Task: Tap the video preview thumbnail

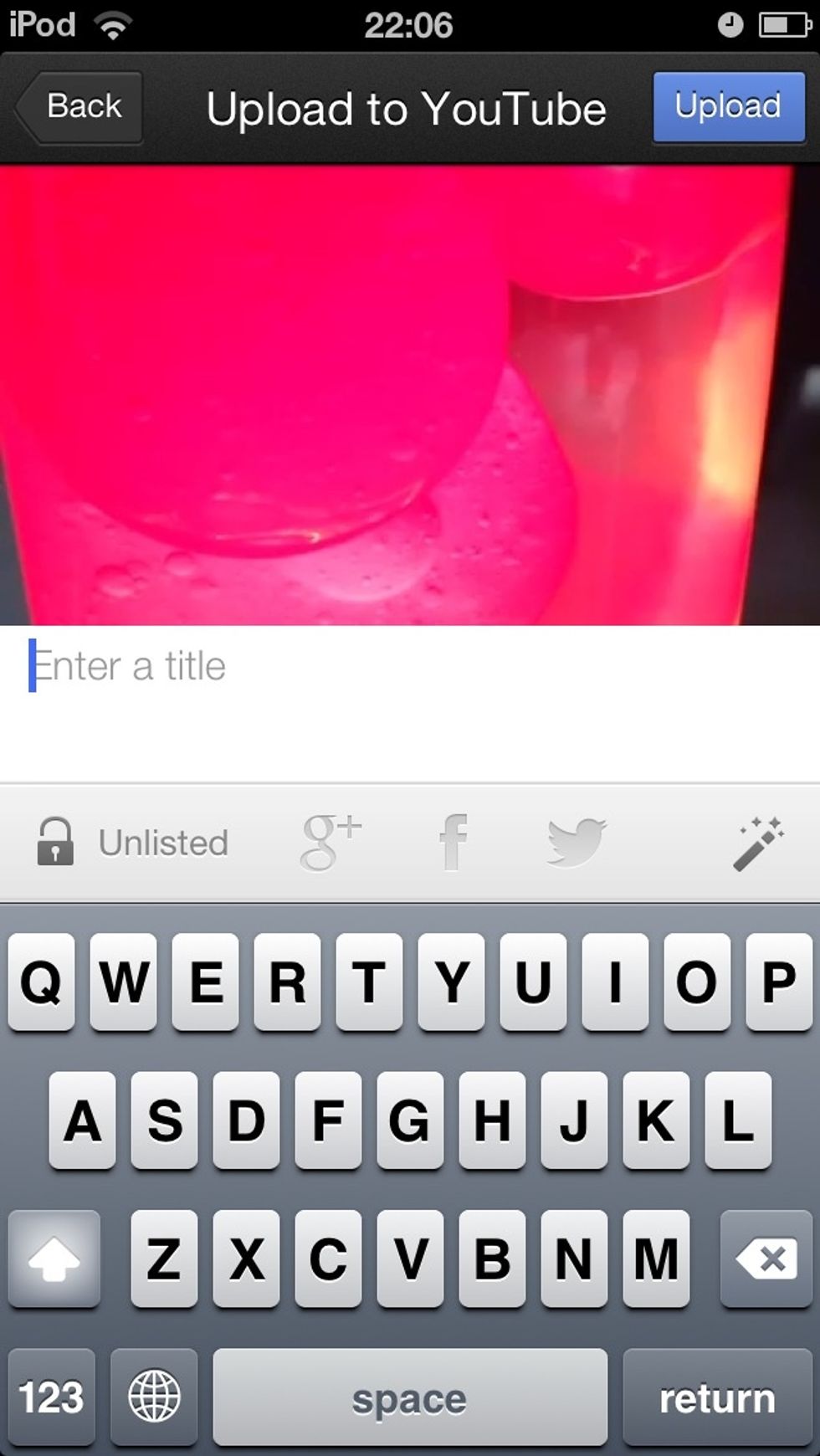Action: [x=408, y=393]
